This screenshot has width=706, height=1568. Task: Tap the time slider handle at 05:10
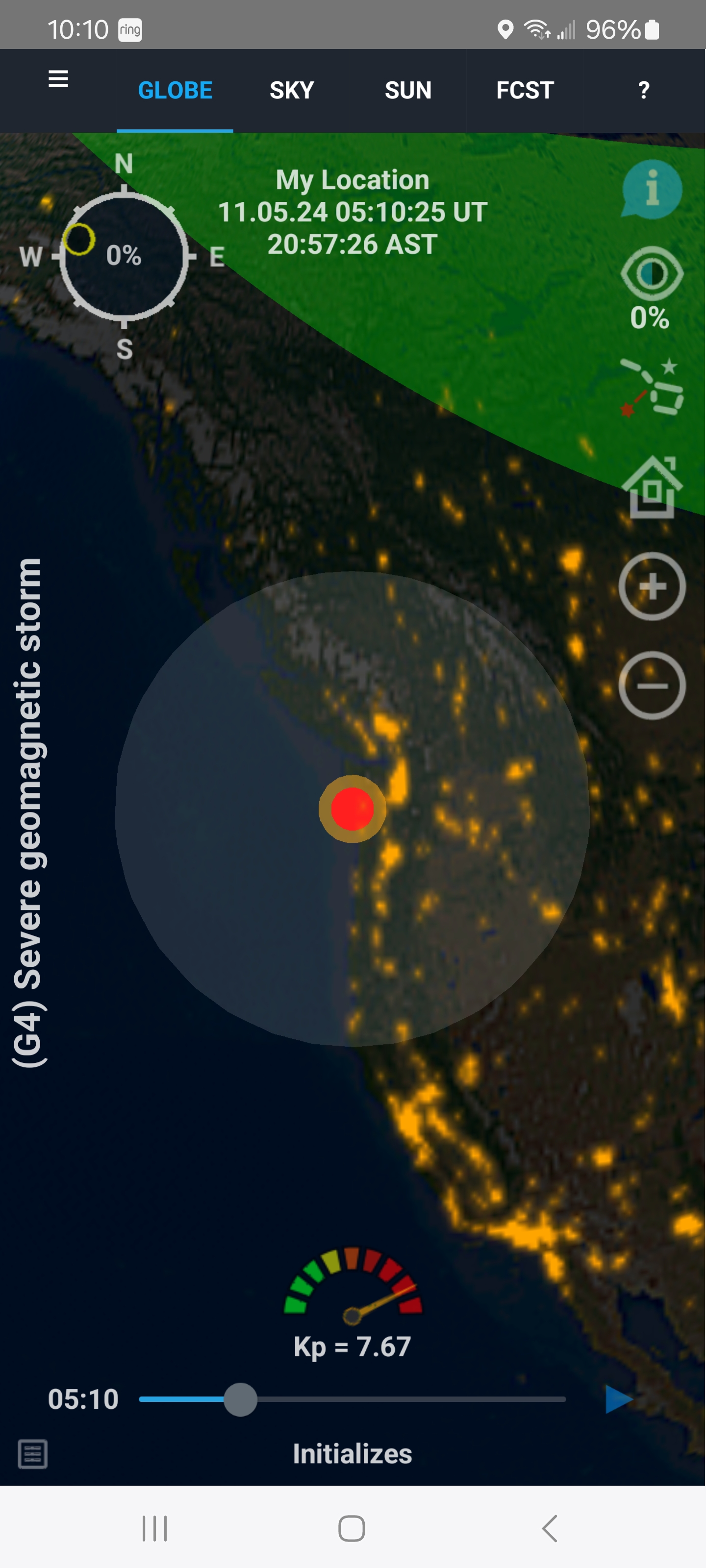coord(240,1399)
